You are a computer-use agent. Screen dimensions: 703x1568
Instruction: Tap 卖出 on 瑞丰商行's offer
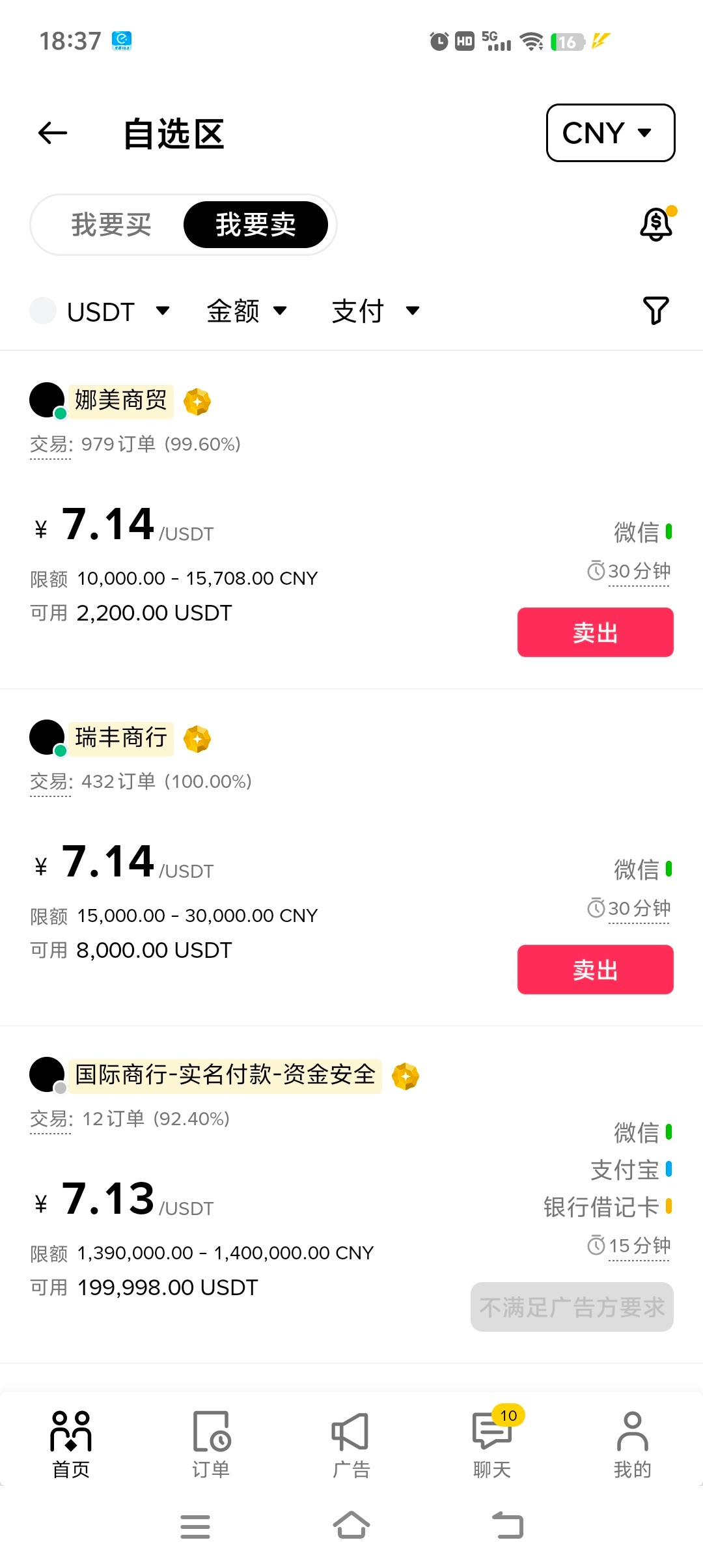595,970
